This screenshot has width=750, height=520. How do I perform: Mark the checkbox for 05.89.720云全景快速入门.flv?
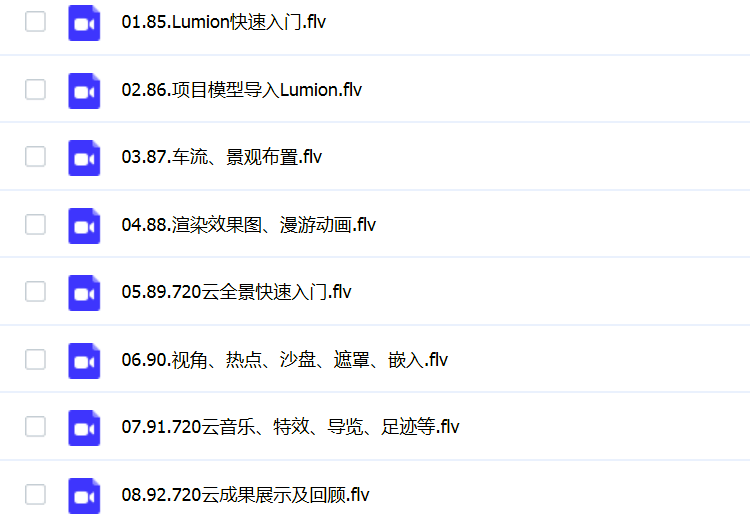36,292
